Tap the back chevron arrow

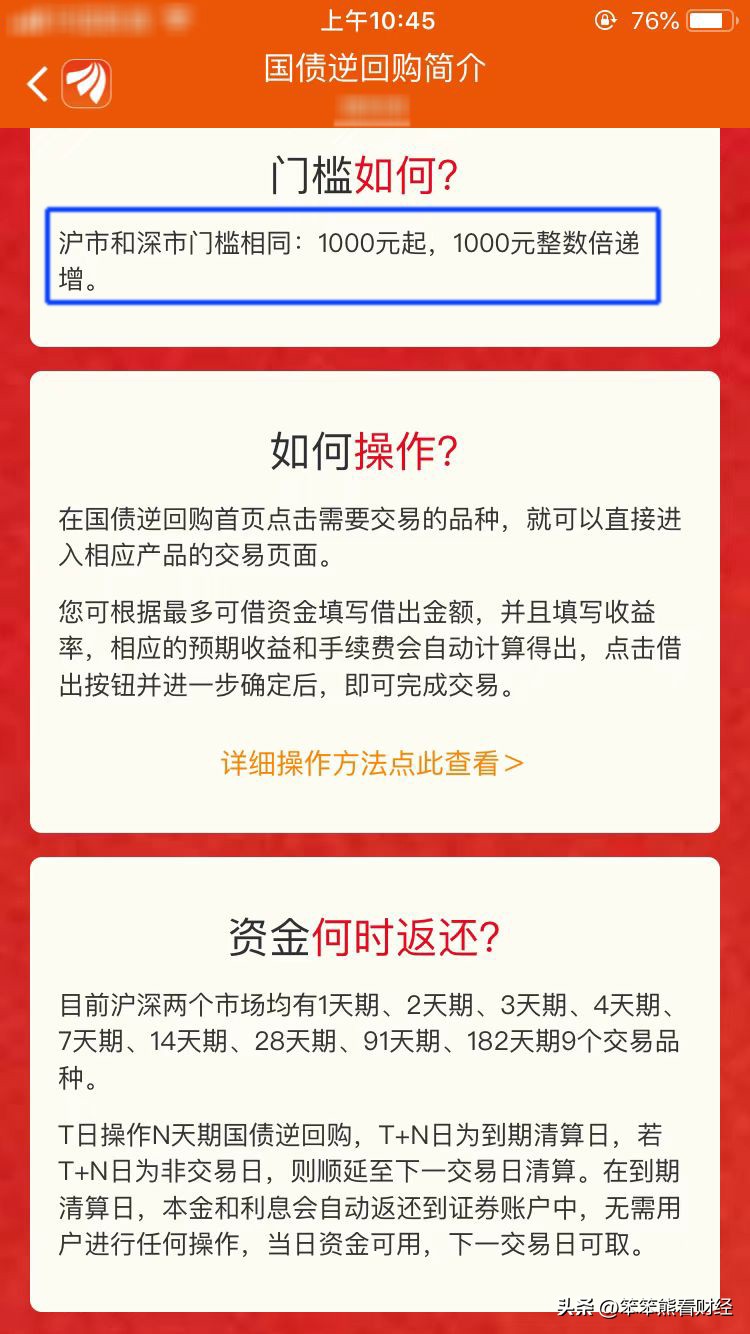[x=38, y=83]
